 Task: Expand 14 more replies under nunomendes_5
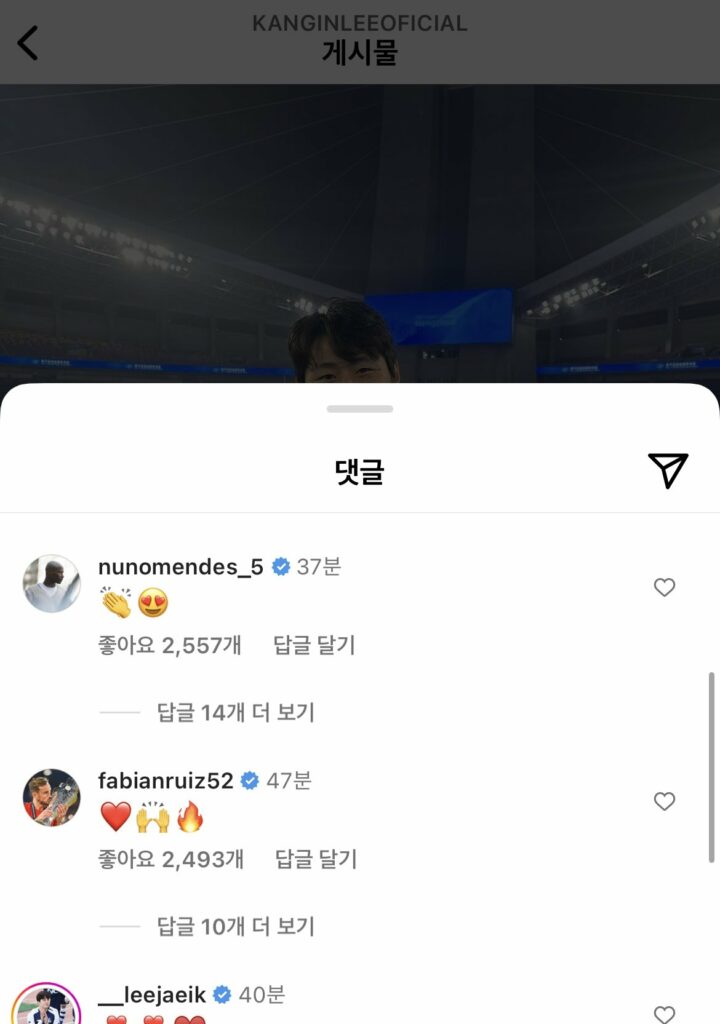[235, 713]
